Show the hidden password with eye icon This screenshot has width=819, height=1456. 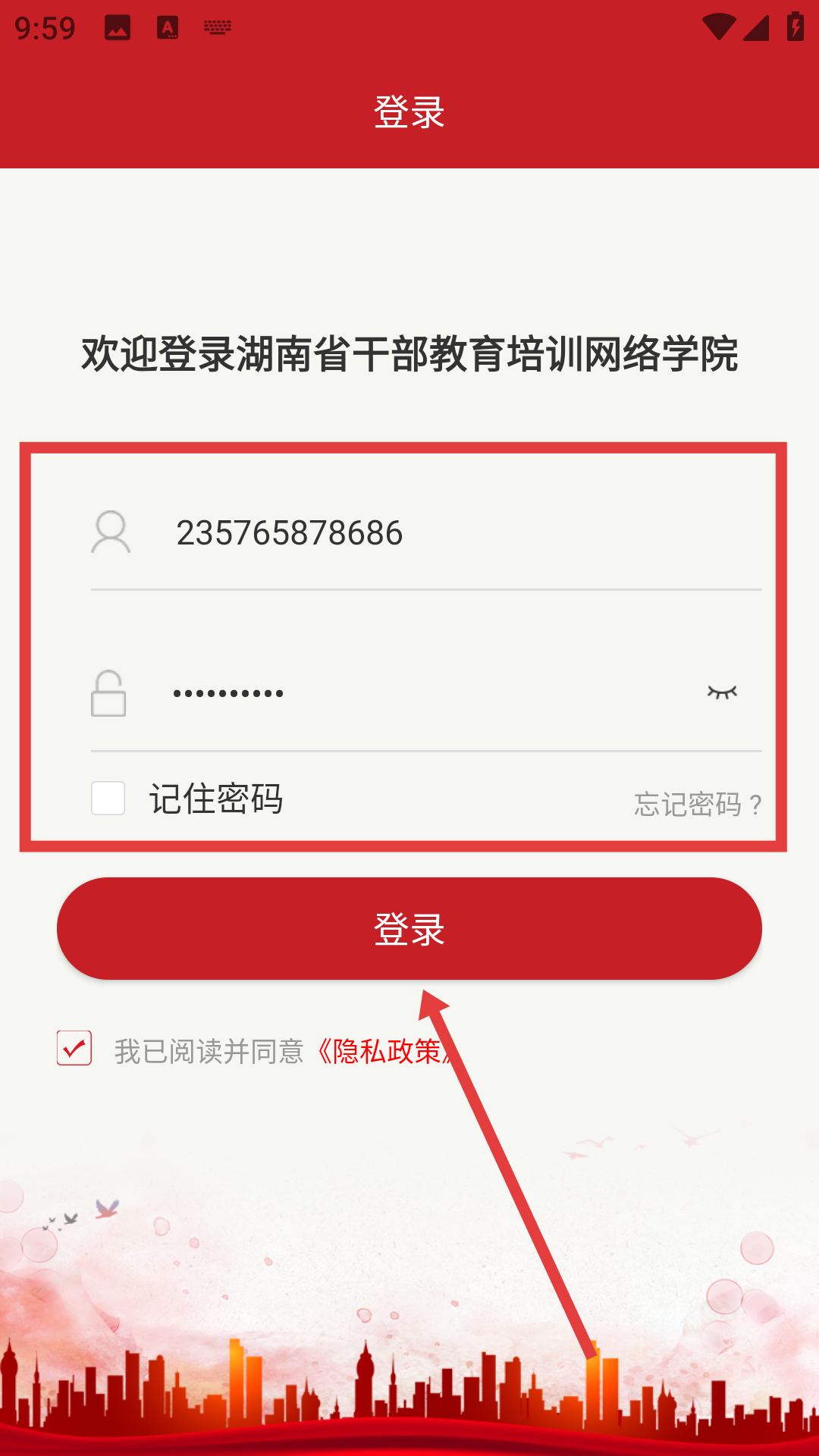[722, 692]
